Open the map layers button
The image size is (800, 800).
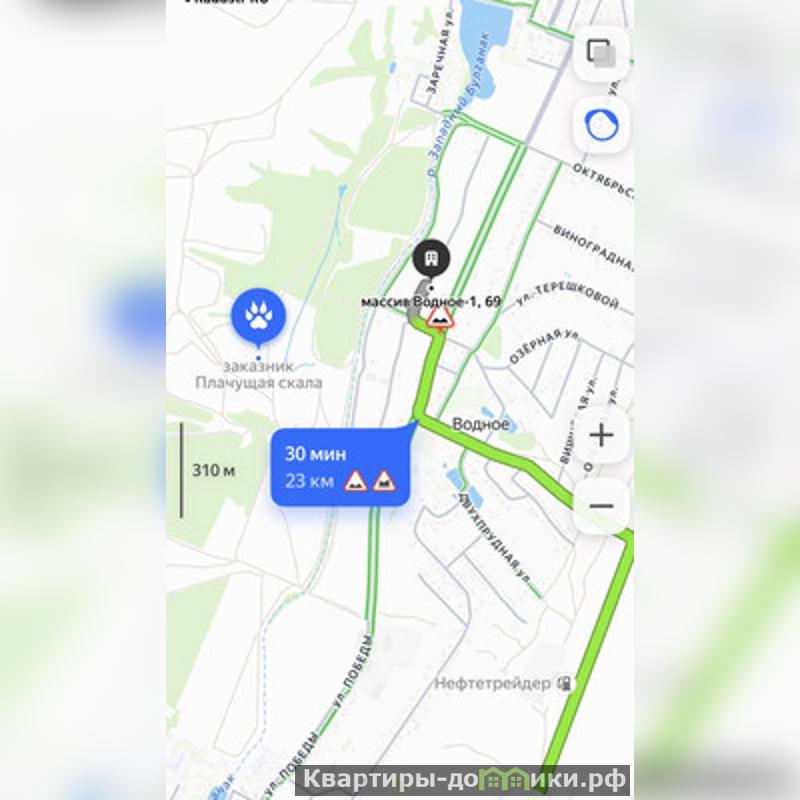point(601,53)
